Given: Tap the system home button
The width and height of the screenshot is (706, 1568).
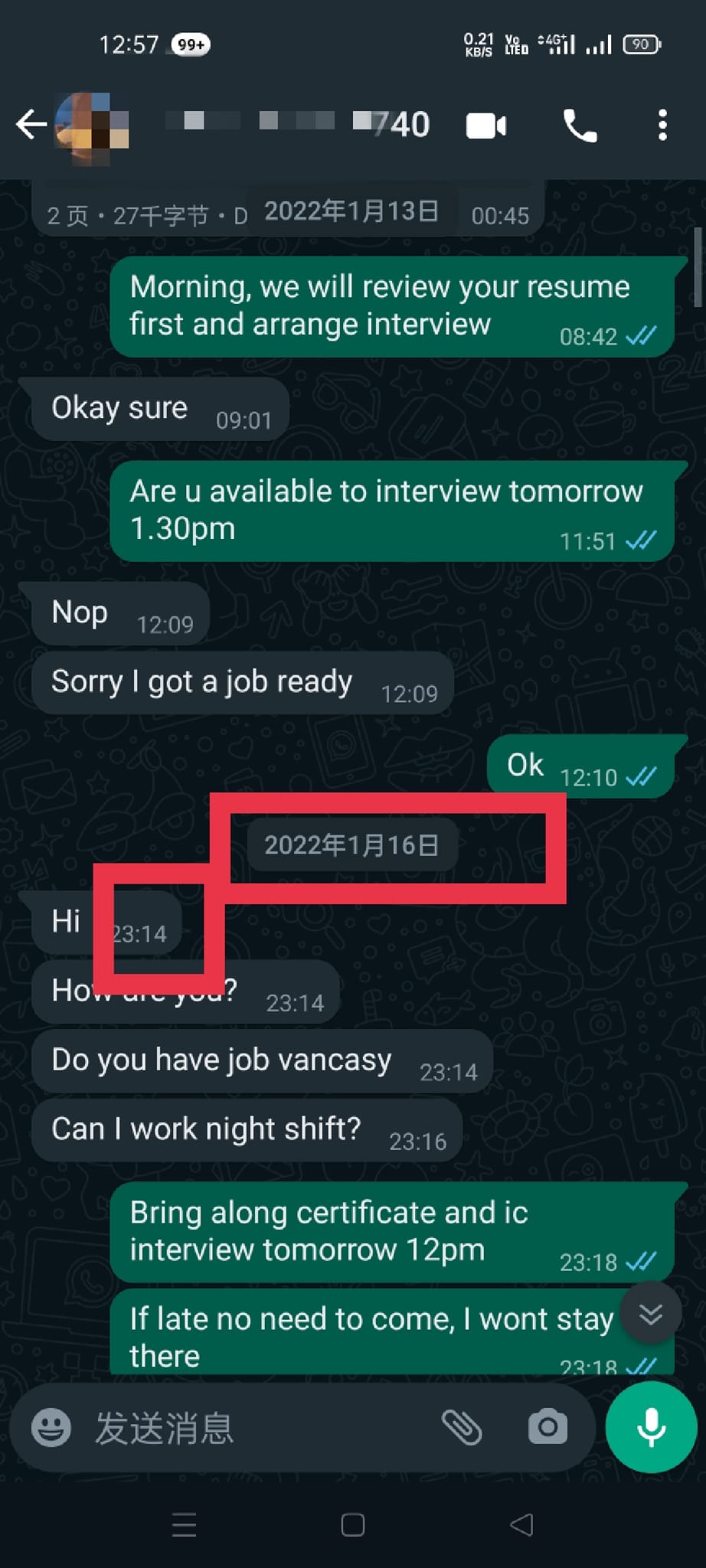Looking at the screenshot, I should pyautogui.click(x=352, y=1525).
